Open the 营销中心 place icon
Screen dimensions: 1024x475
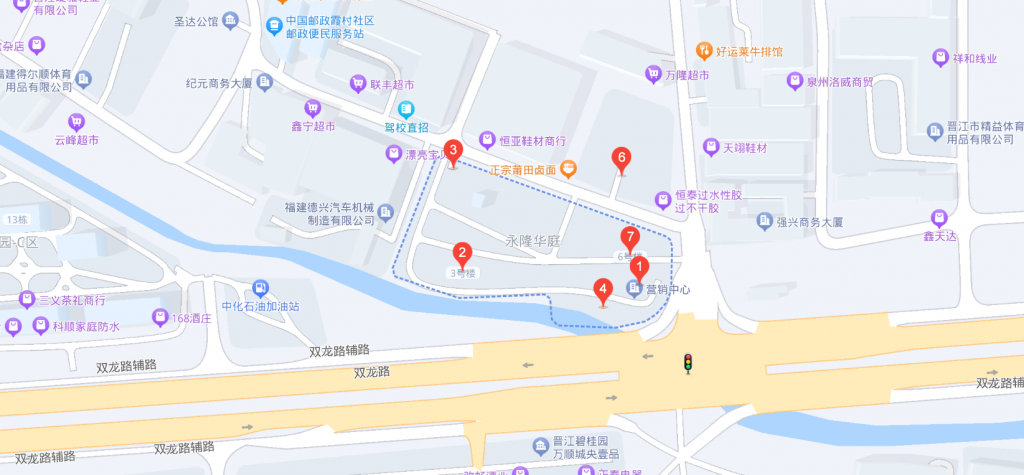tap(634, 289)
